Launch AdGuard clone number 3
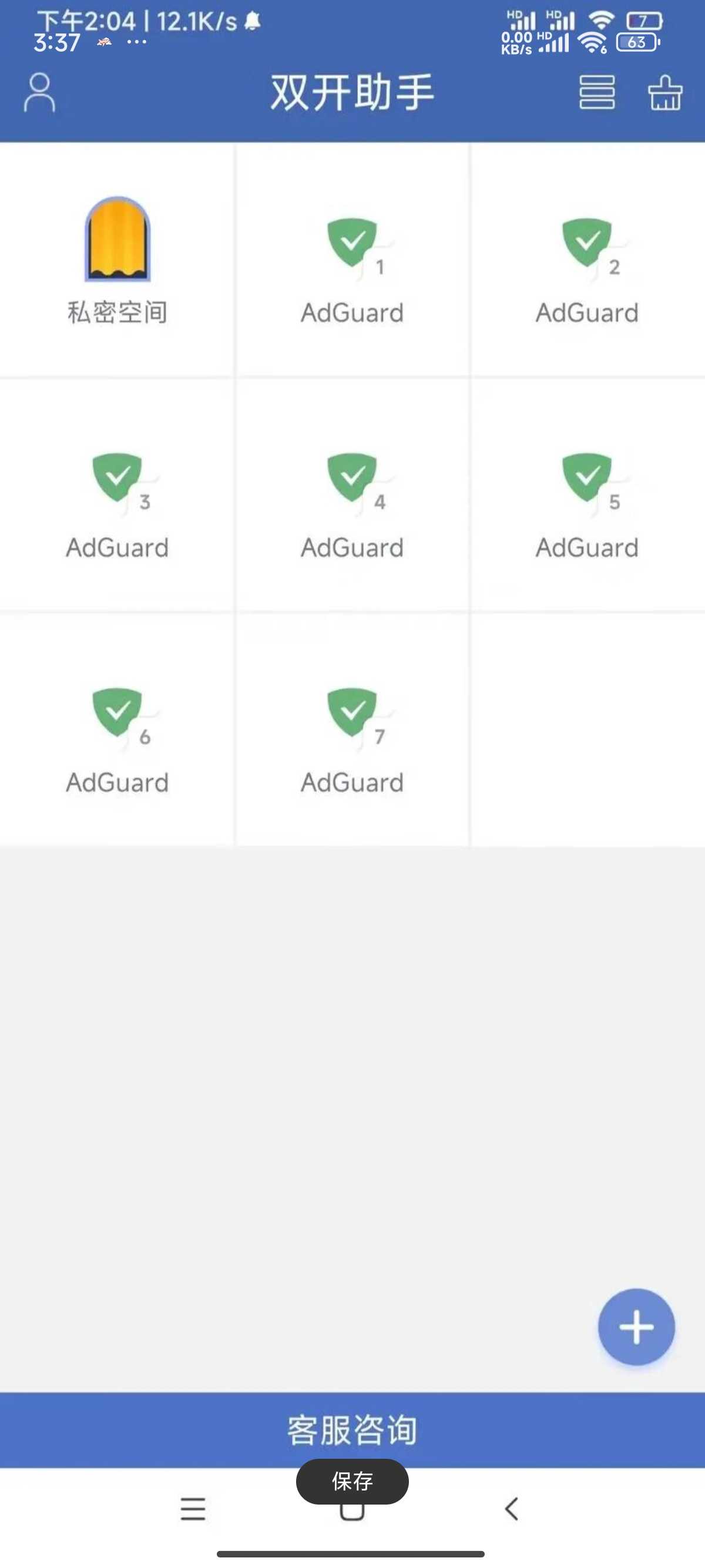The width and height of the screenshot is (705, 1568). [x=117, y=496]
